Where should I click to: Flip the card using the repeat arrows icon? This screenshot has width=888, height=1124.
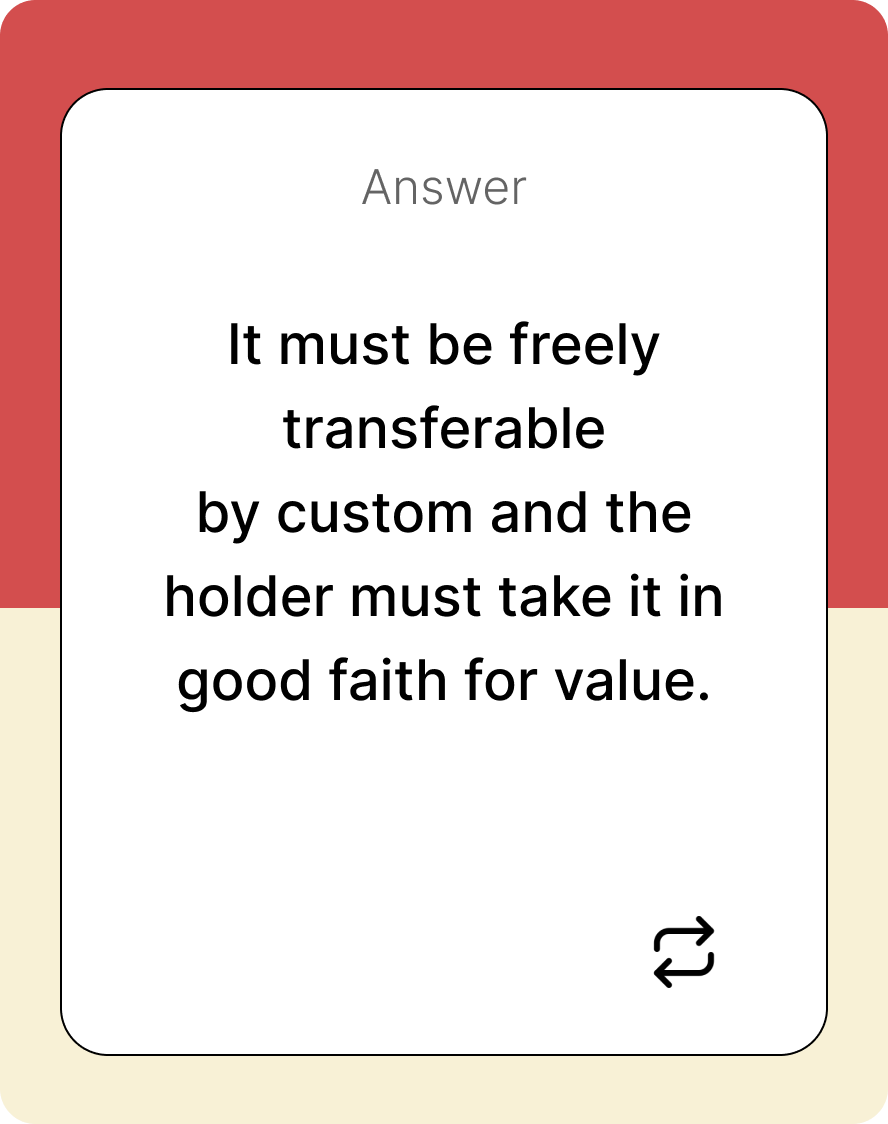click(x=684, y=952)
